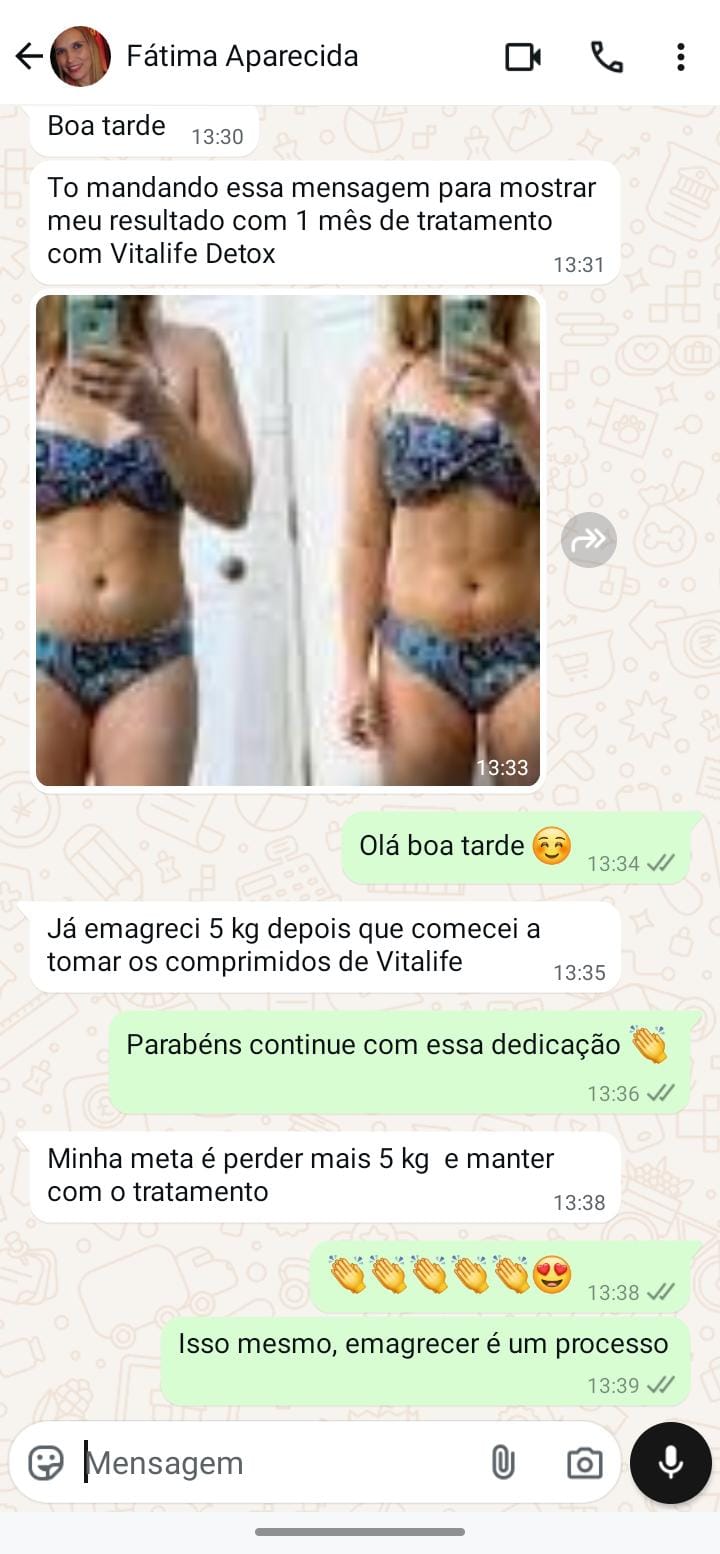The width and height of the screenshot is (720, 1554).
Task: Open the emoji and sticker picker
Action: click(44, 1462)
